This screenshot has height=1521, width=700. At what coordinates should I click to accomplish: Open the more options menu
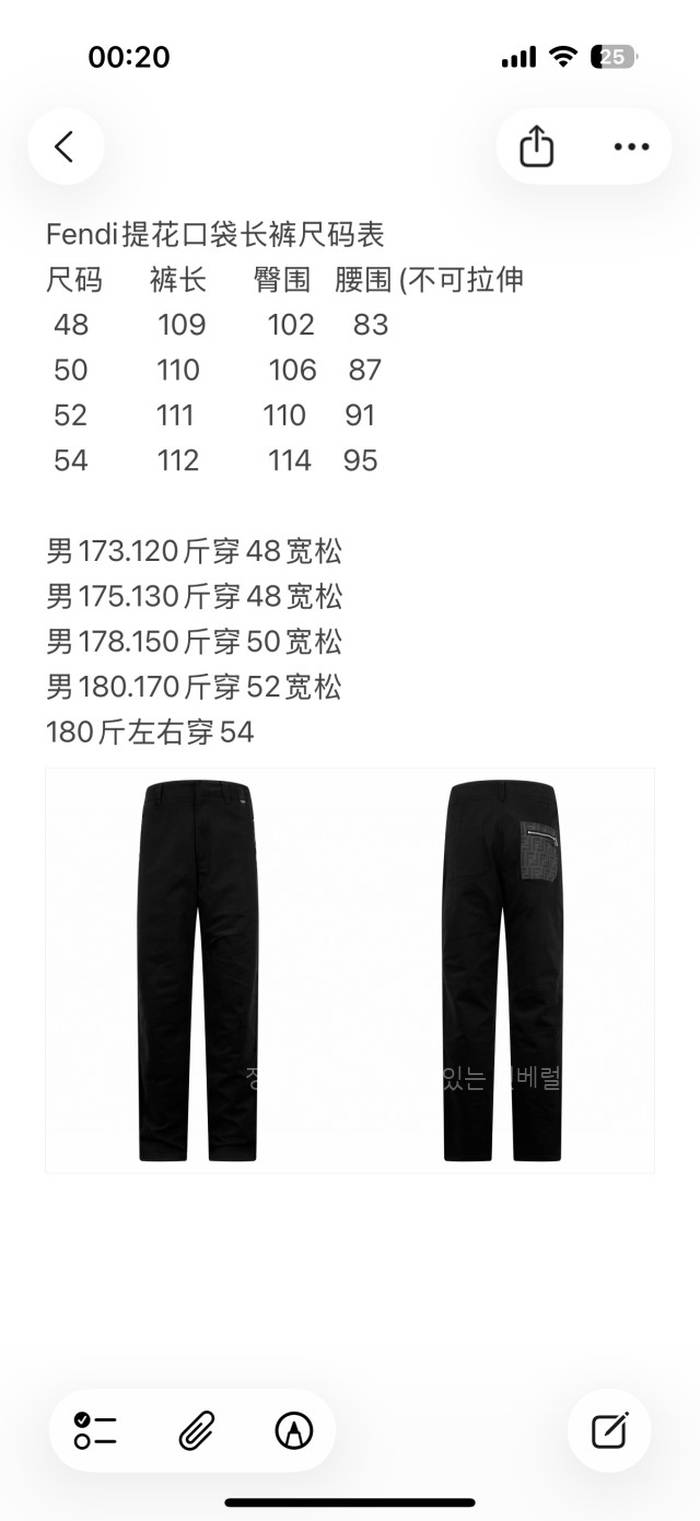[x=631, y=147]
